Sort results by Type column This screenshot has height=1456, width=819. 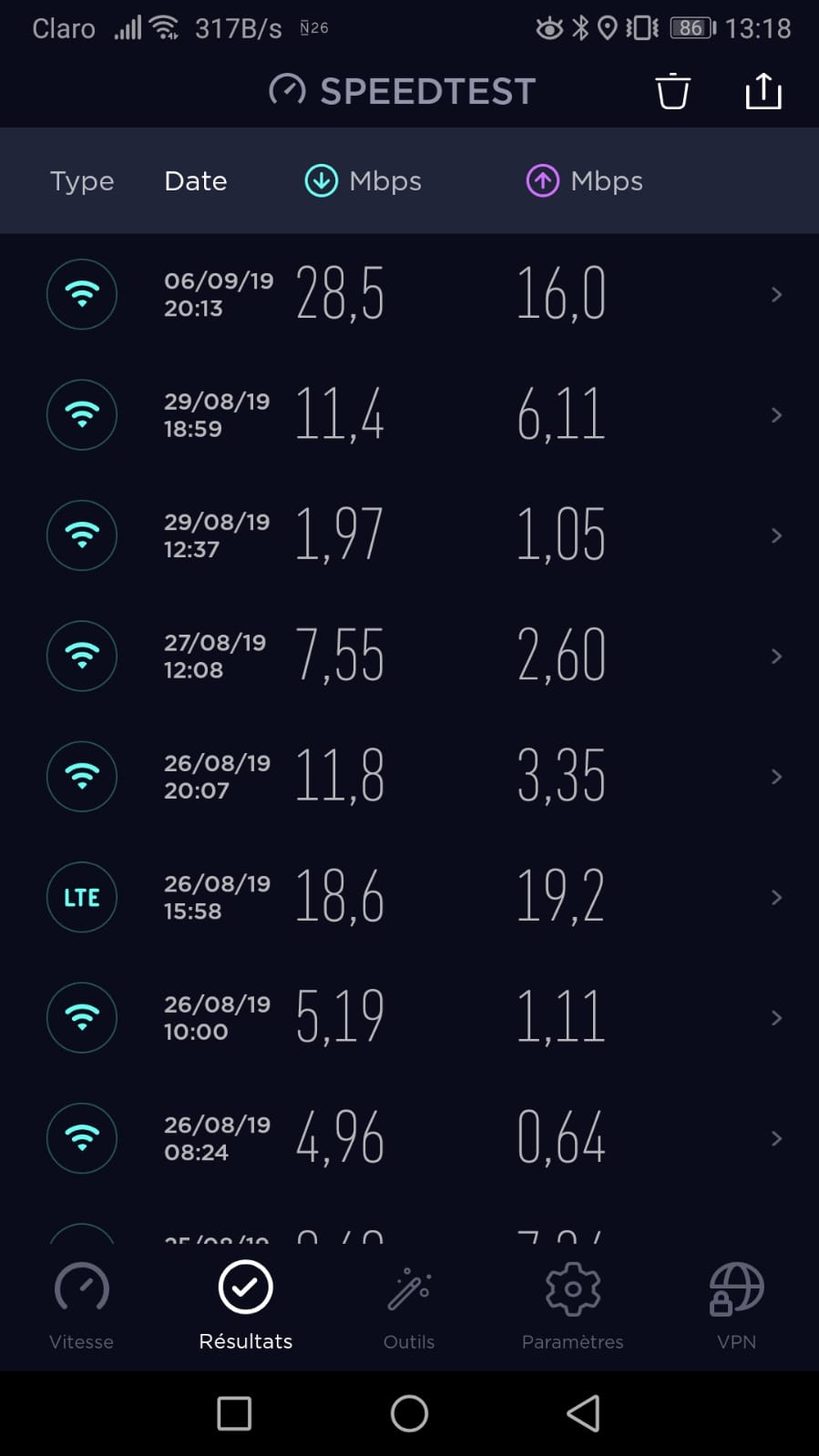[x=82, y=181]
